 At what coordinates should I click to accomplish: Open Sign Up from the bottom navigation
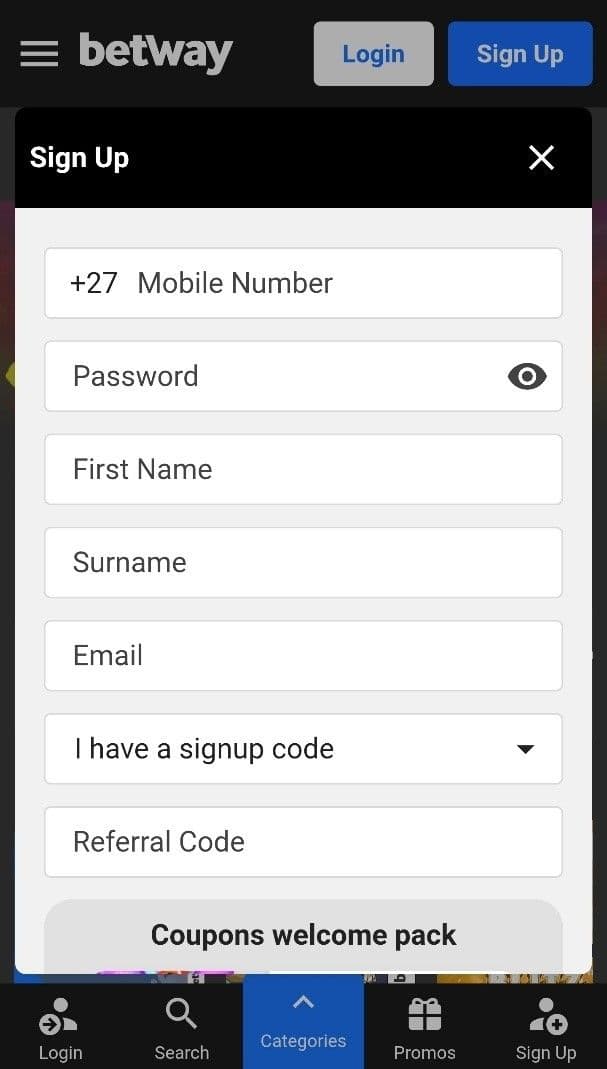tap(546, 1028)
